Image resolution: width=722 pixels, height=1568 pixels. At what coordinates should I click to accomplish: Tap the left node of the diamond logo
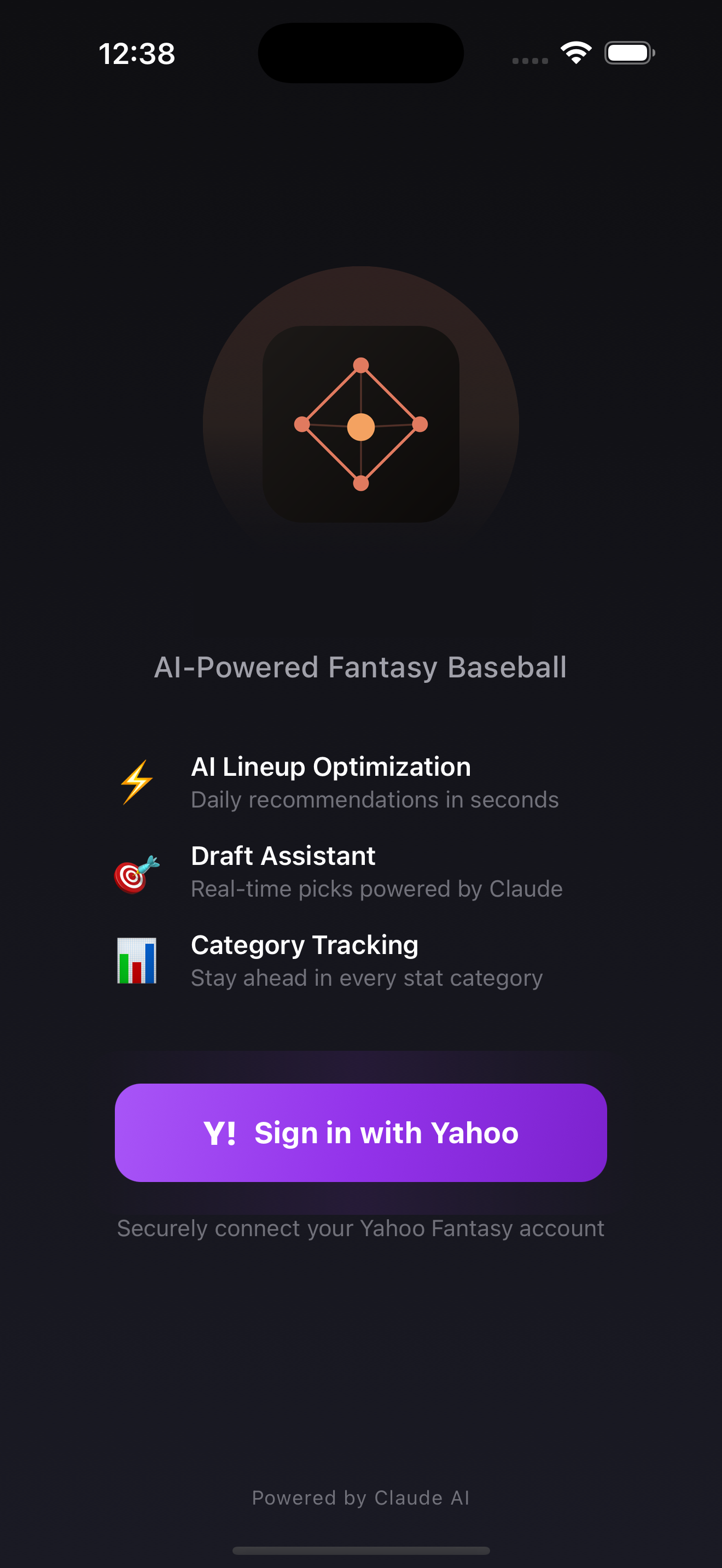[x=302, y=424]
